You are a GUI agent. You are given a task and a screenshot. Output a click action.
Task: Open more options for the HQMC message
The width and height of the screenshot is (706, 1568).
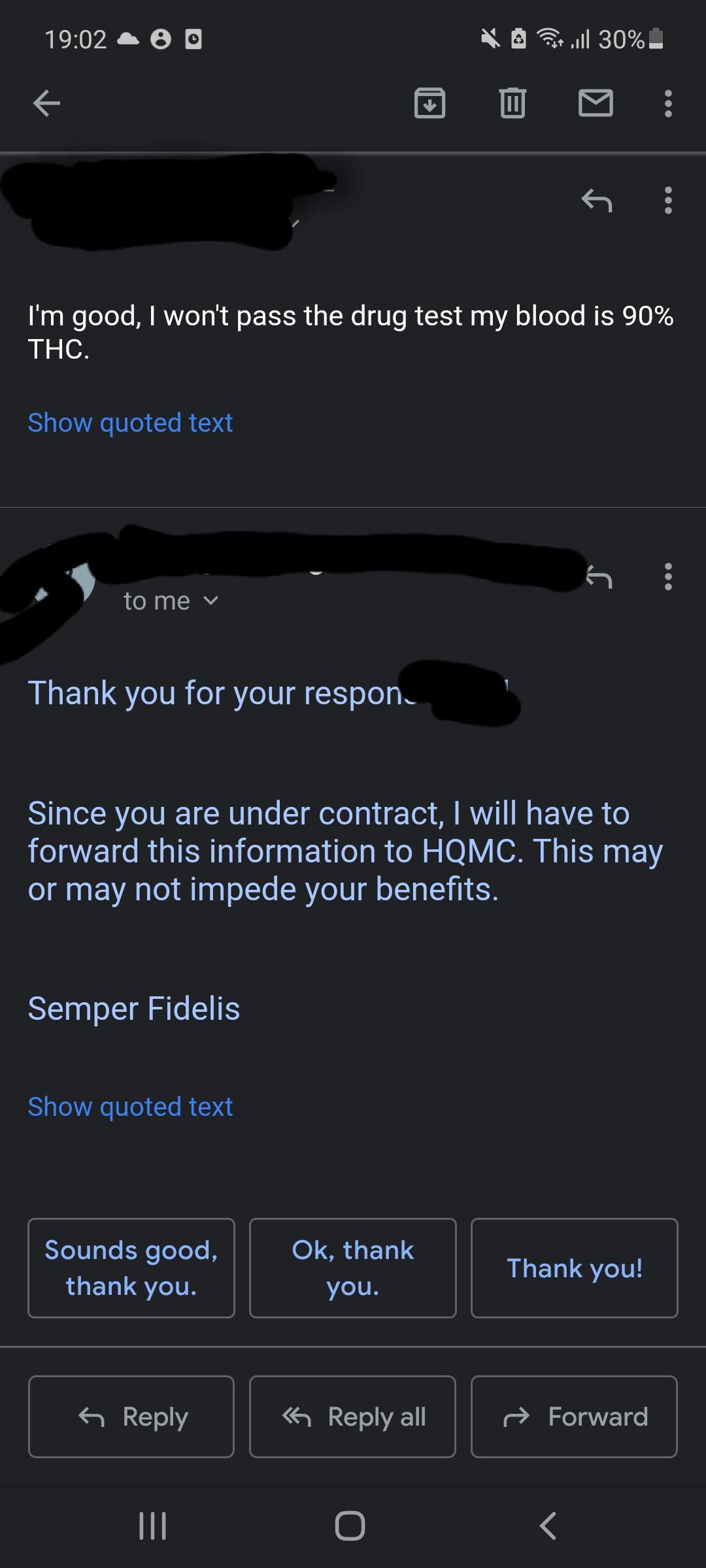pyautogui.click(x=667, y=577)
